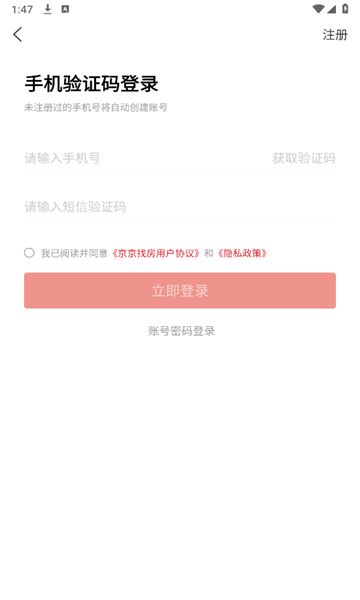Screen dimensions: 360x600
Task: Open the 京京找房用户协议 link
Action: pyautogui.click(x=155, y=253)
